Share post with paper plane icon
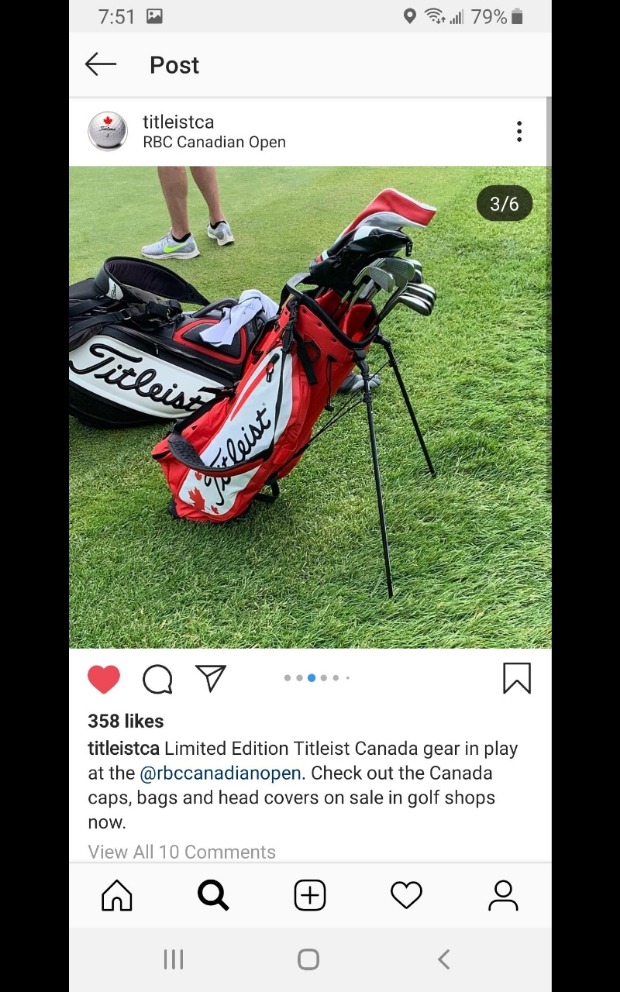The width and height of the screenshot is (620, 992). [211, 678]
